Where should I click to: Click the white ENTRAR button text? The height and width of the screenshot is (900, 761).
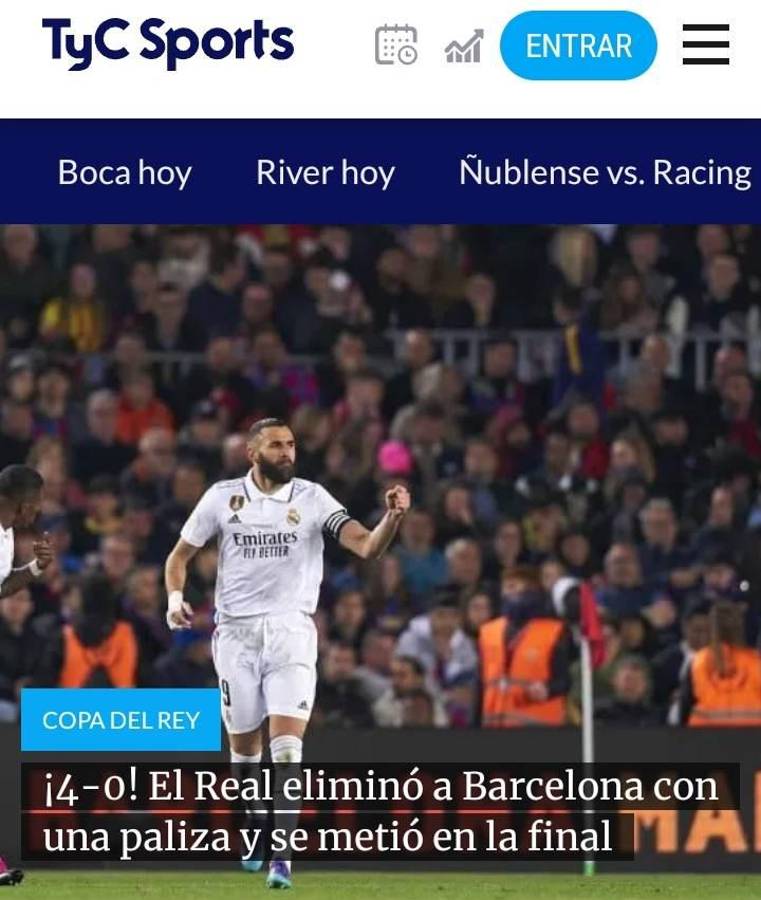[x=579, y=44]
